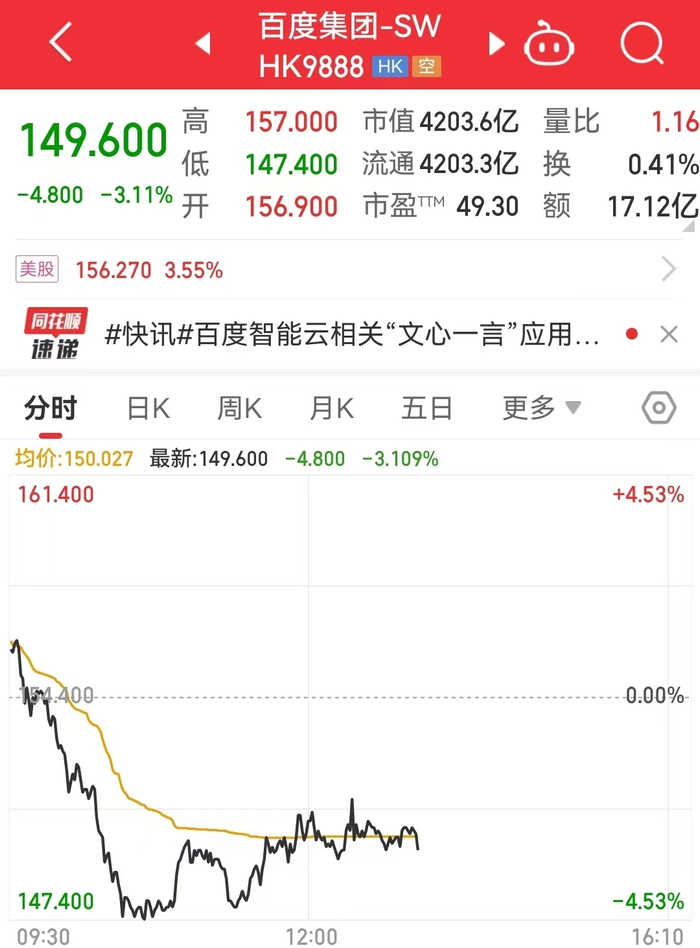Open stock search magnifier
The width and height of the screenshot is (700, 948).
(x=642, y=43)
